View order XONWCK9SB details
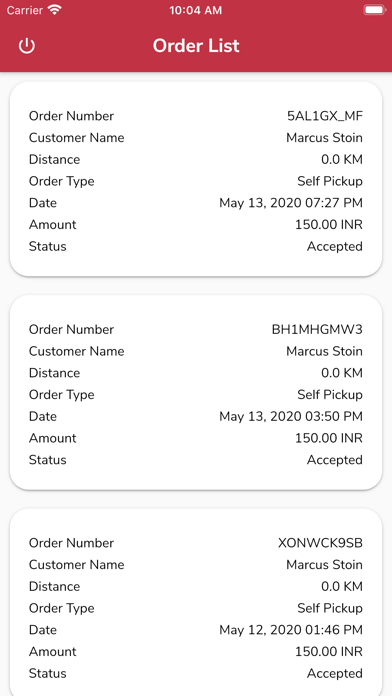The height and width of the screenshot is (696, 392). click(x=196, y=602)
